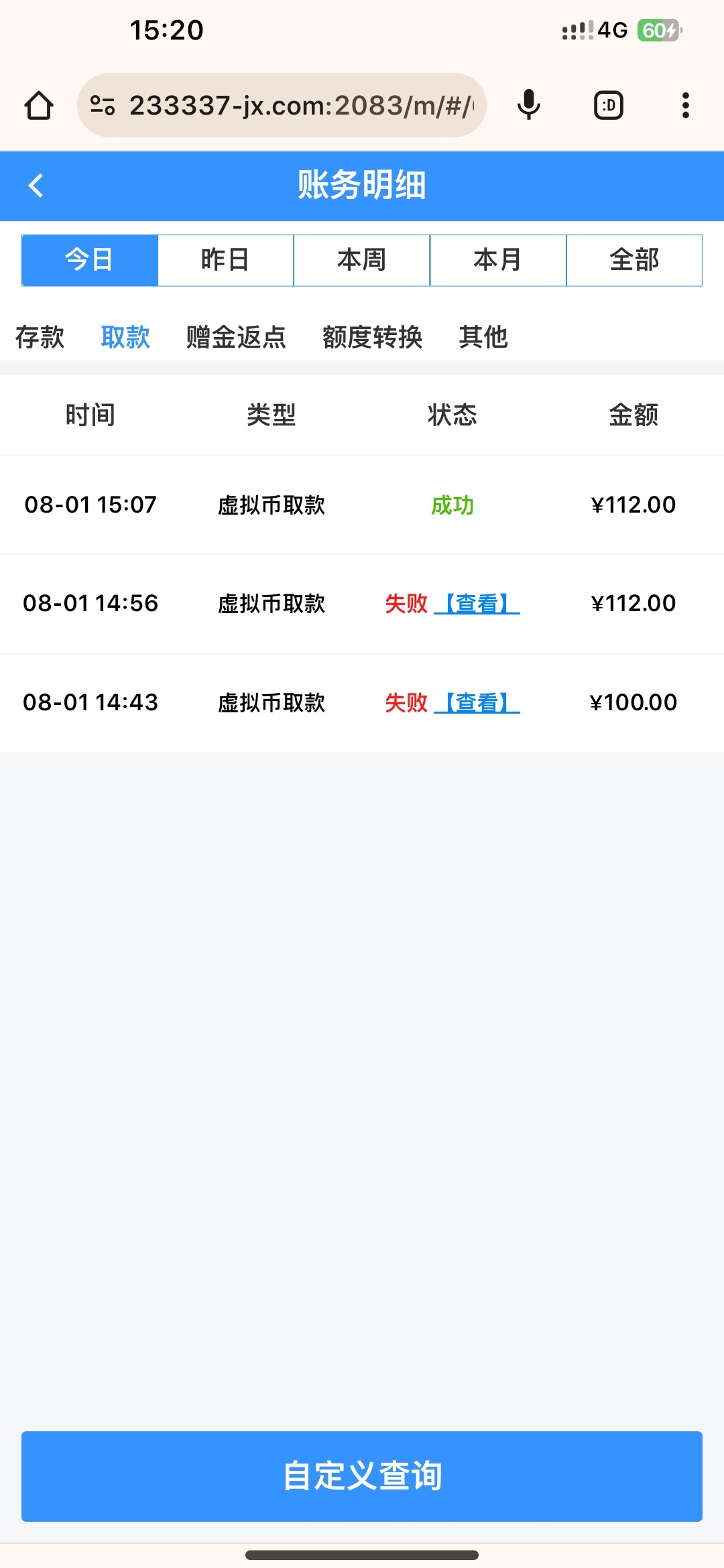Filter records by 本月
Image resolution: width=724 pixels, height=1568 pixels.
498,260
